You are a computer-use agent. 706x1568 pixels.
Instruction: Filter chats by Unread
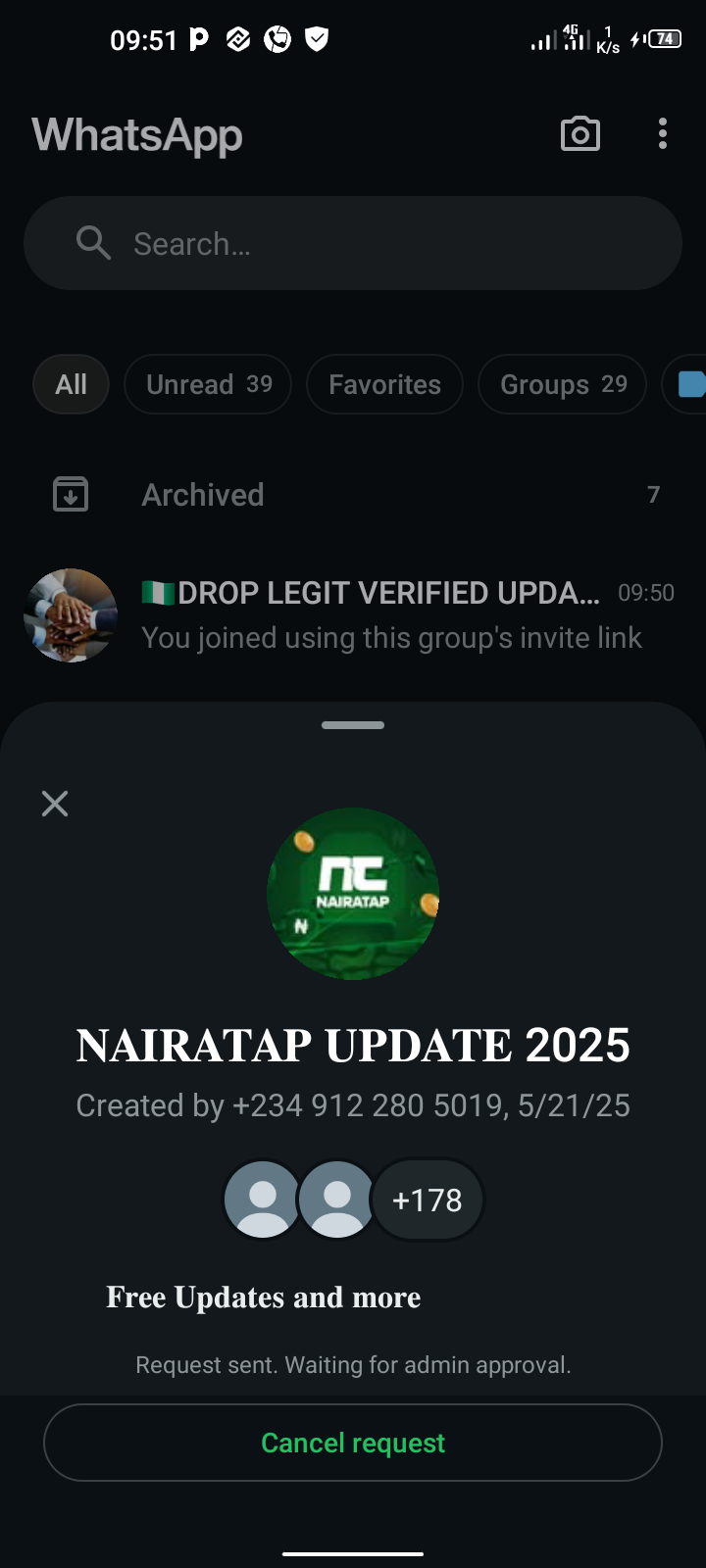[208, 384]
